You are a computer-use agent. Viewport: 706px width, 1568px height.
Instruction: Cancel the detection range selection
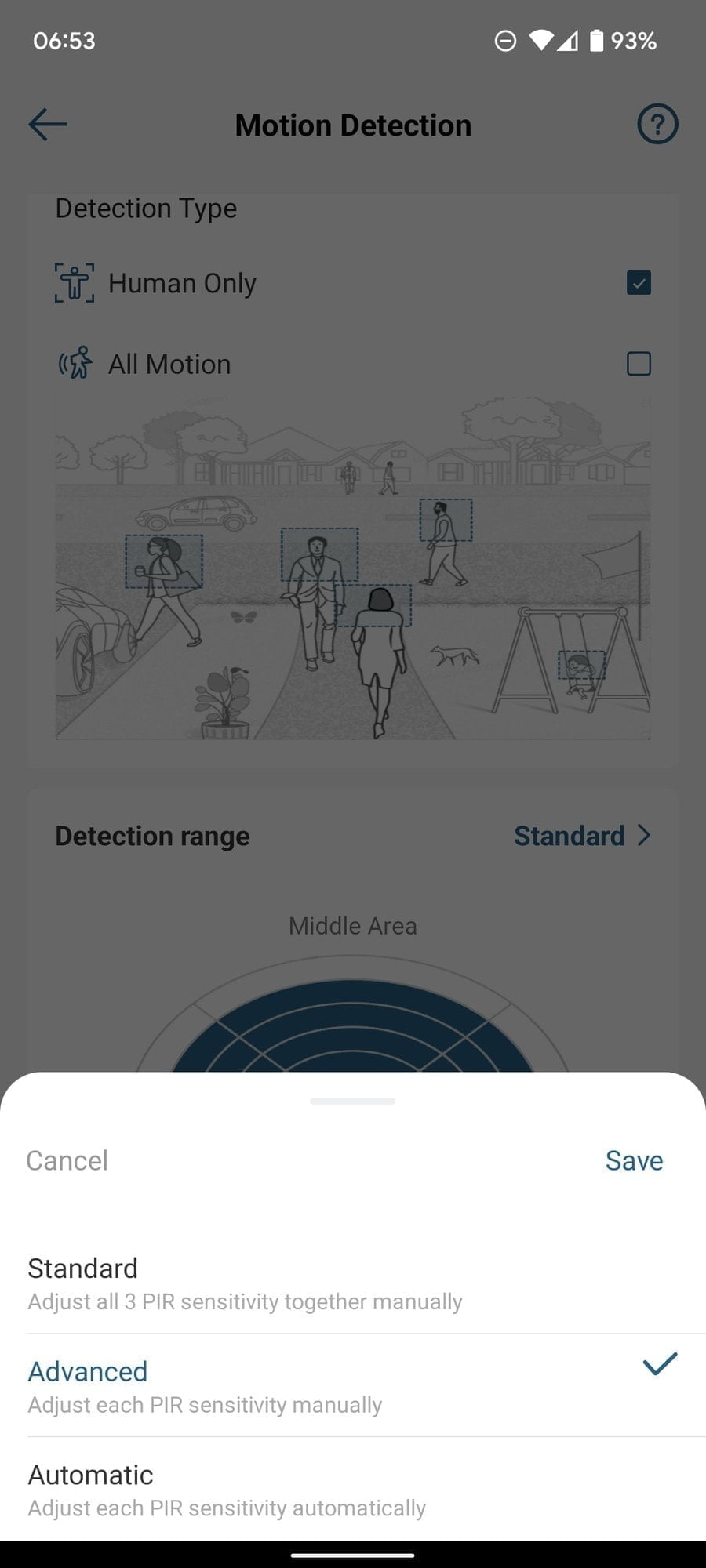coord(67,1160)
